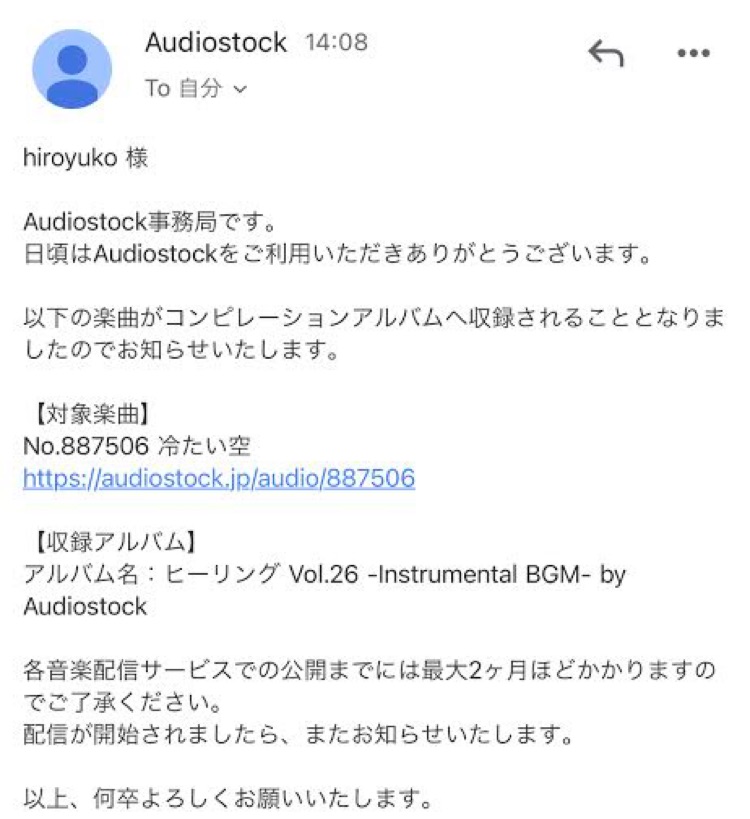Image resolution: width=750 pixels, height=819 pixels.
Task: Reply to the Audiostock email
Action: 605,53
